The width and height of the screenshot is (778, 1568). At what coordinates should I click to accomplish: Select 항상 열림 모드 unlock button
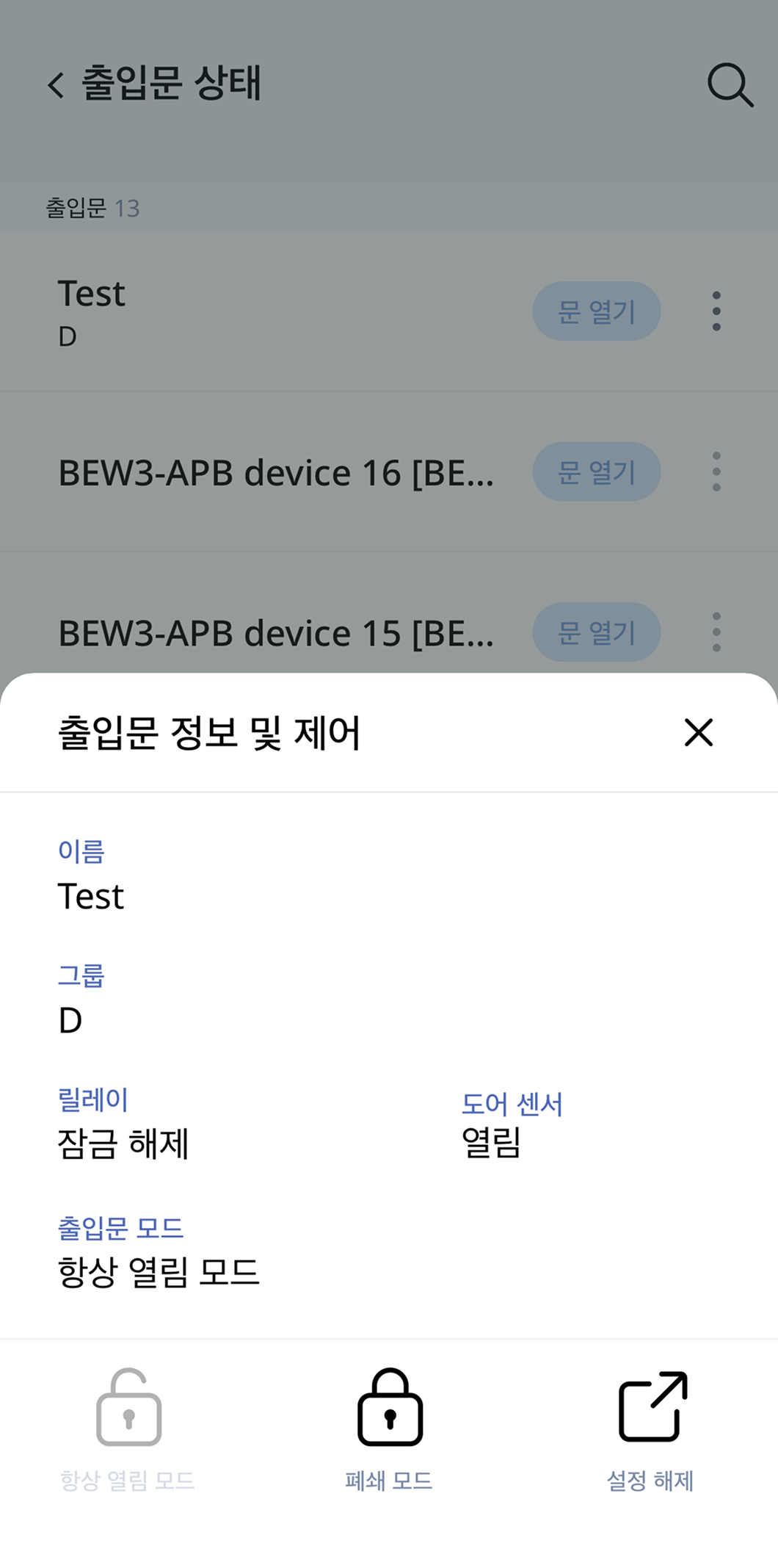tap(128, 1427)
